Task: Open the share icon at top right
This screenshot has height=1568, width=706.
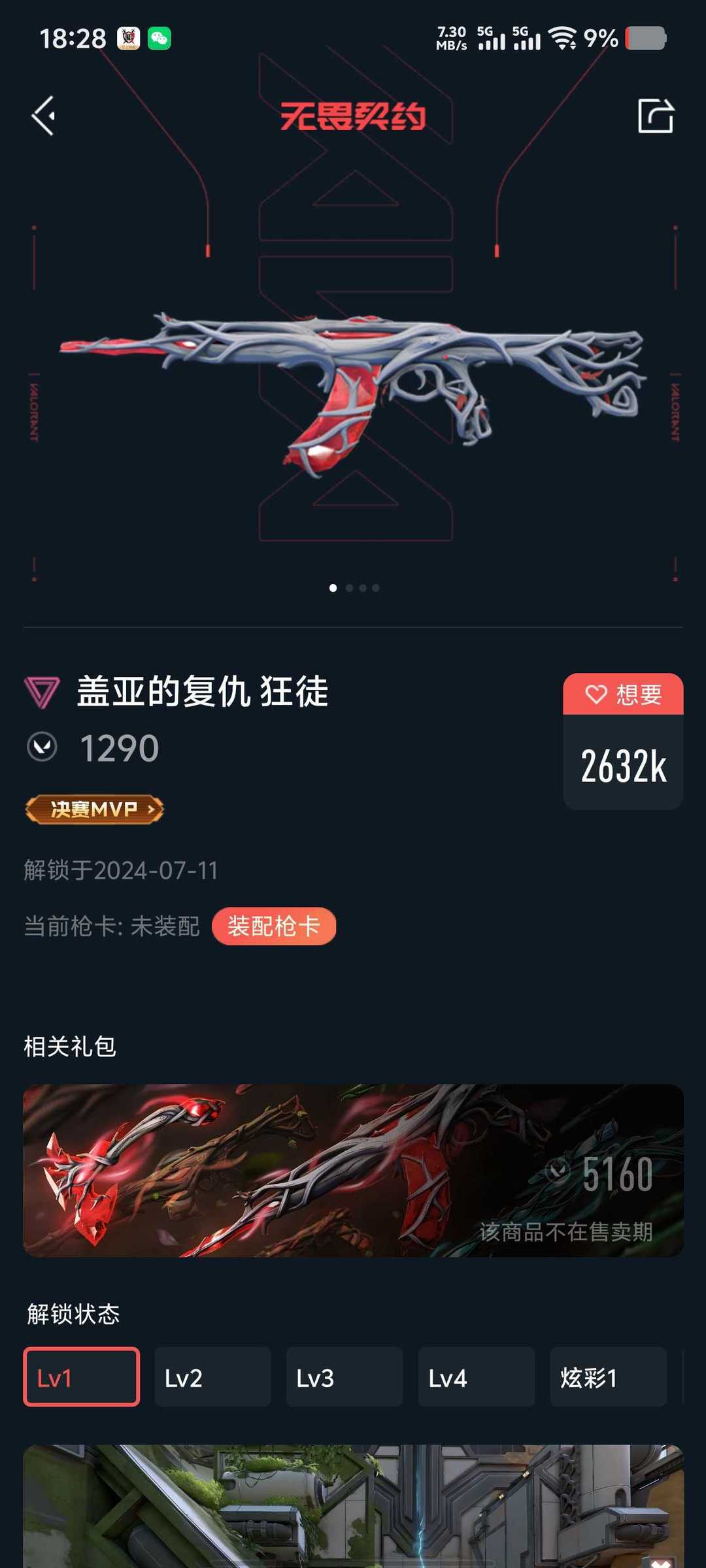Action: coord(657,114)
